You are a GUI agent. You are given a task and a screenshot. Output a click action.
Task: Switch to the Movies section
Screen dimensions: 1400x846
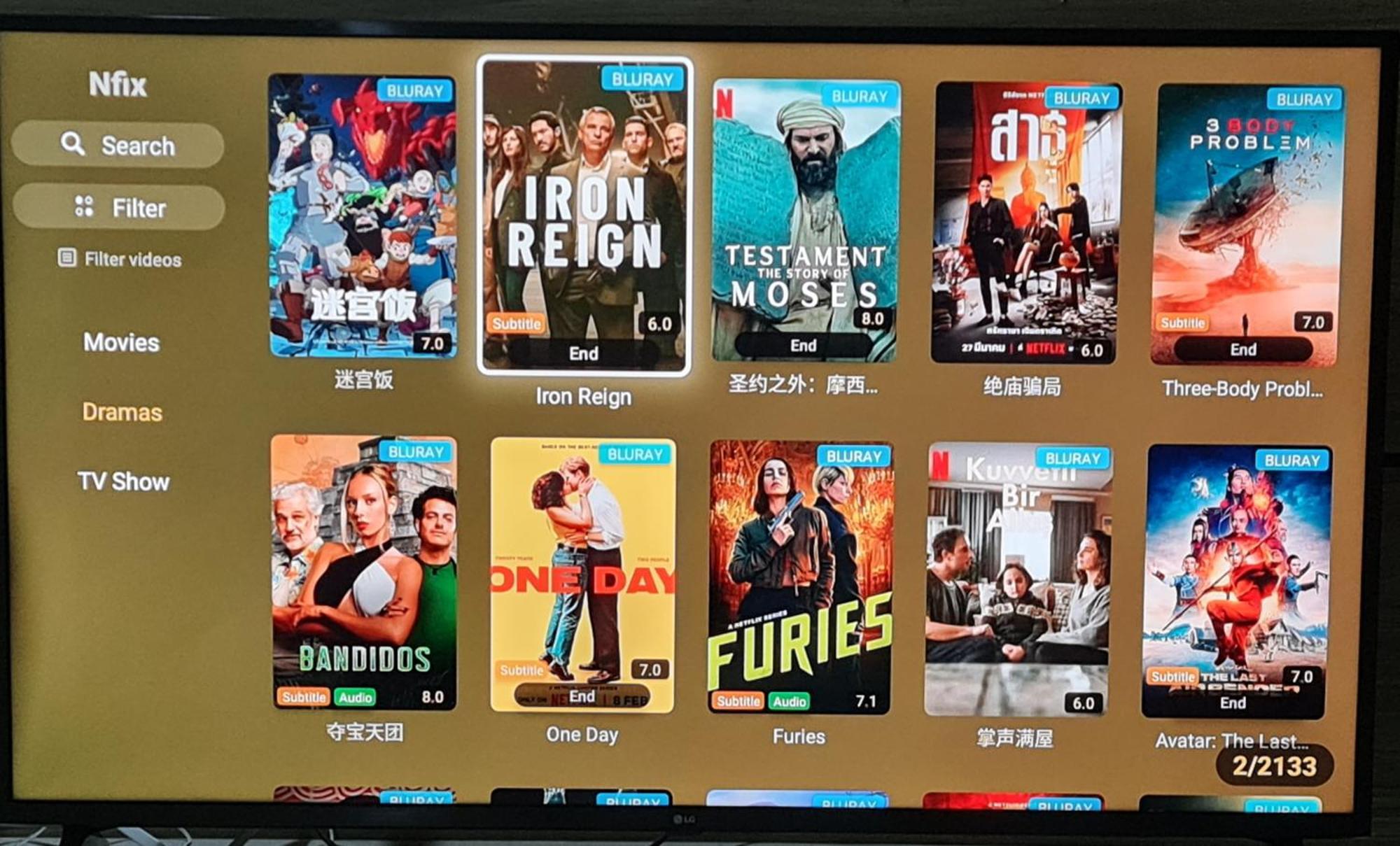[121, 342]
